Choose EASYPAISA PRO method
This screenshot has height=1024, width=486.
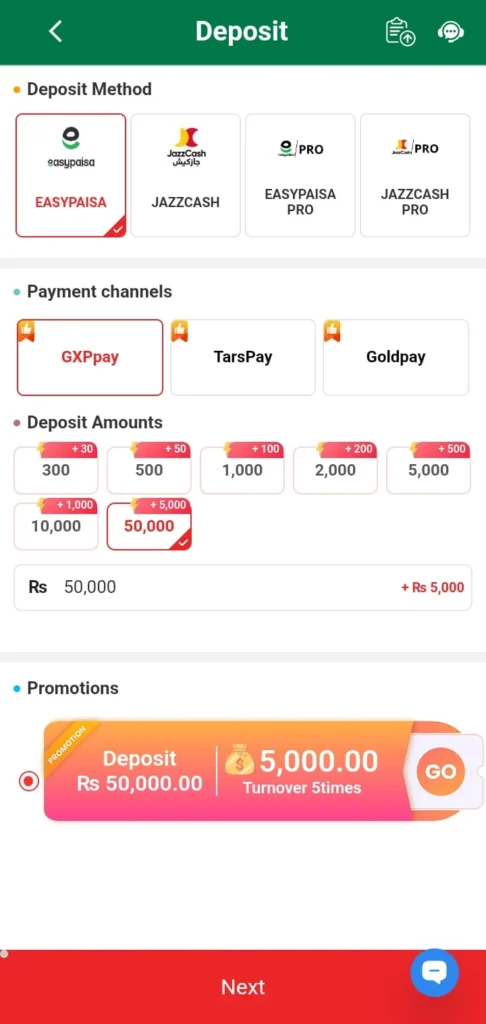tap(300, 175)
